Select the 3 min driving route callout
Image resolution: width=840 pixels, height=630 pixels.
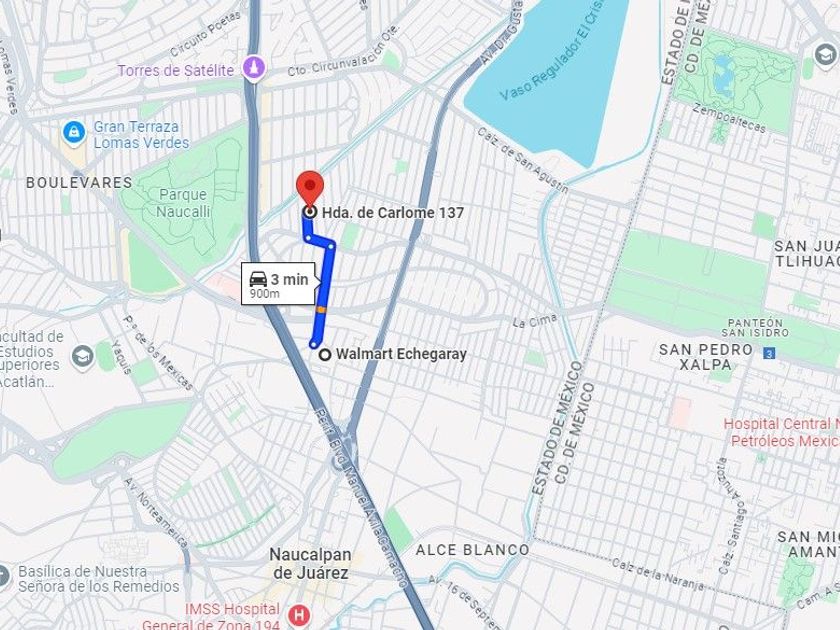pyautogui.click(x=278, y=284)
